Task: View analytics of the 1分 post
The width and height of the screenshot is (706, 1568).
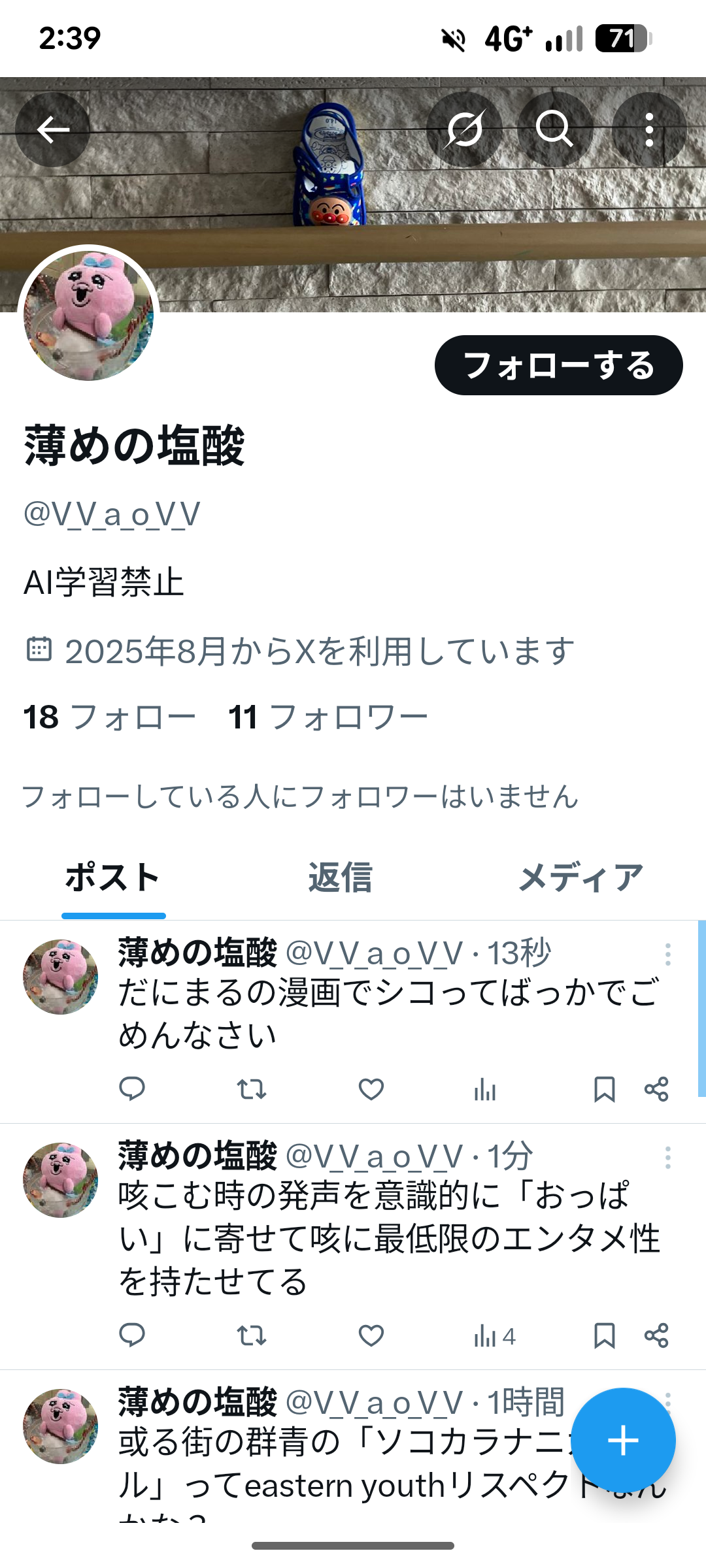Action: point(494,1336)
